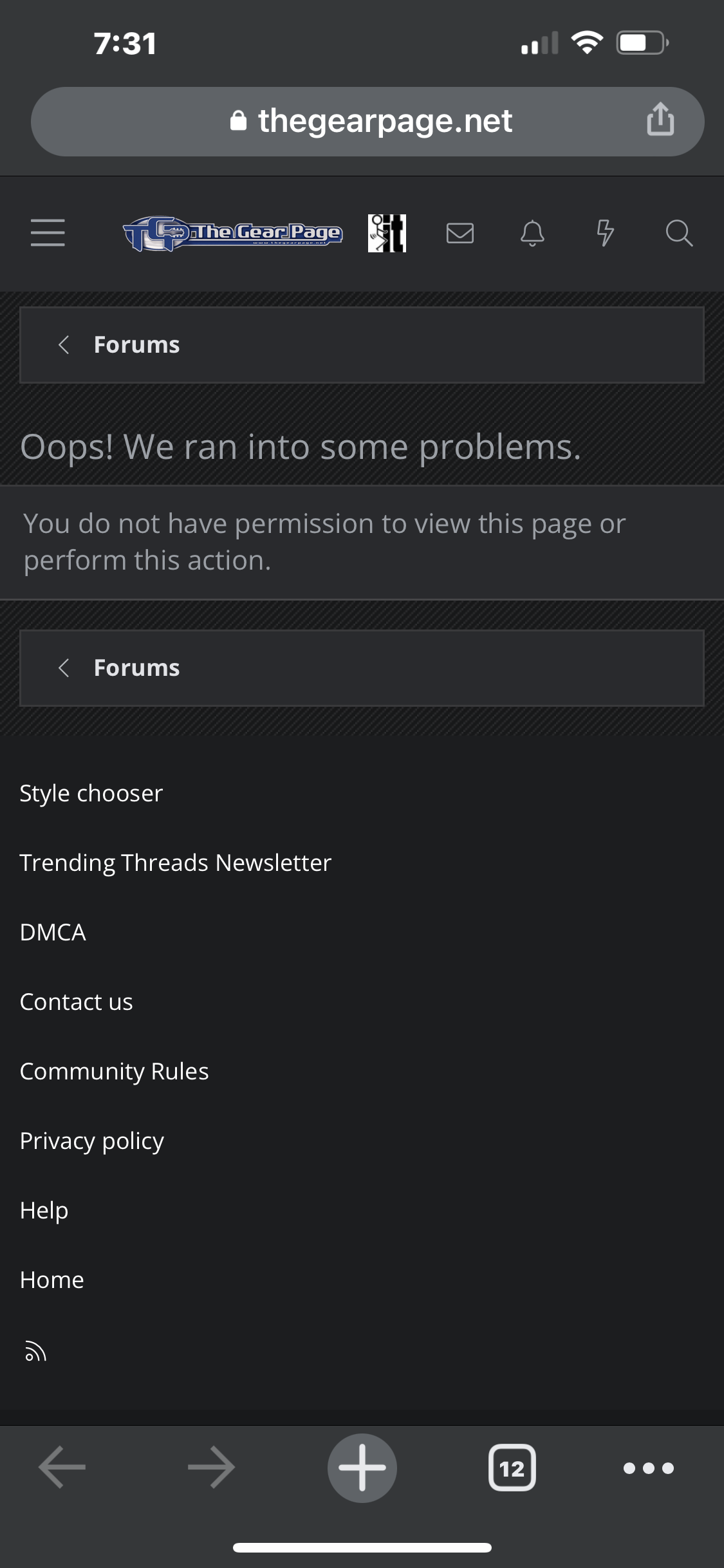The image size is (724, 1568).
Task: Open the DMCA page
Action: click(53, 932)
